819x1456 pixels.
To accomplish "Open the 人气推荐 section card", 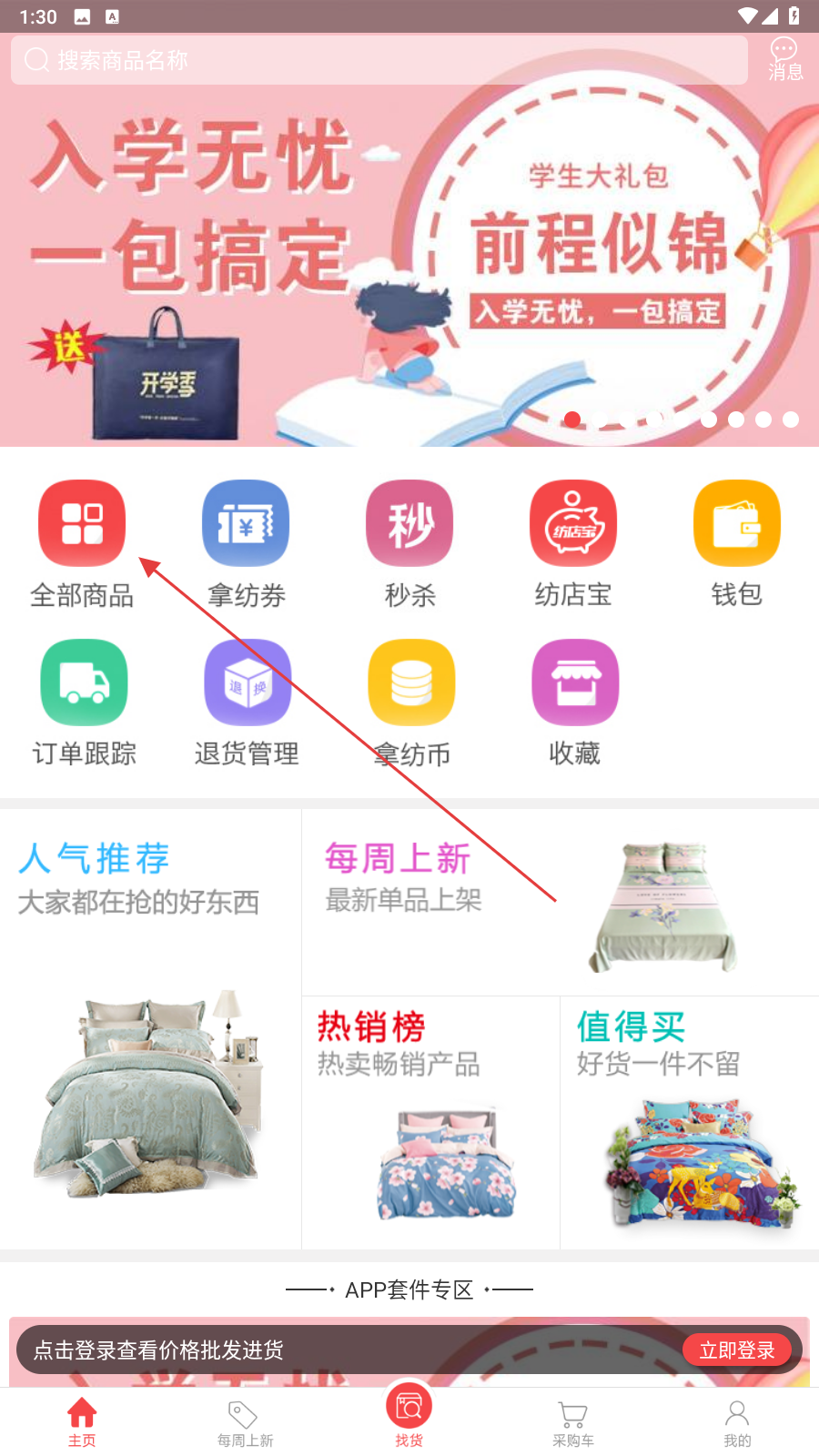I will [150, 1028].
